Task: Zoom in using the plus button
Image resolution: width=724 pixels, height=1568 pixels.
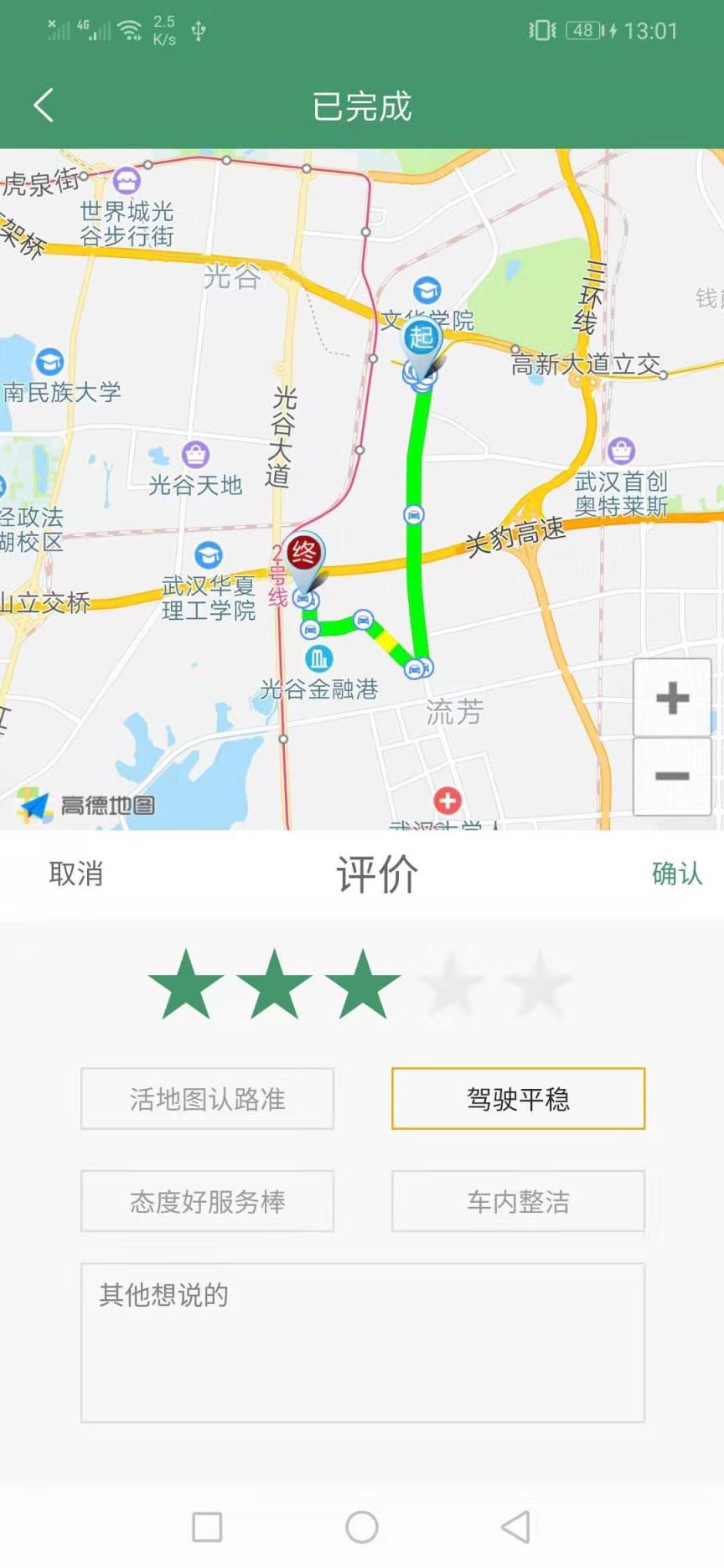Action: (672, 698)
